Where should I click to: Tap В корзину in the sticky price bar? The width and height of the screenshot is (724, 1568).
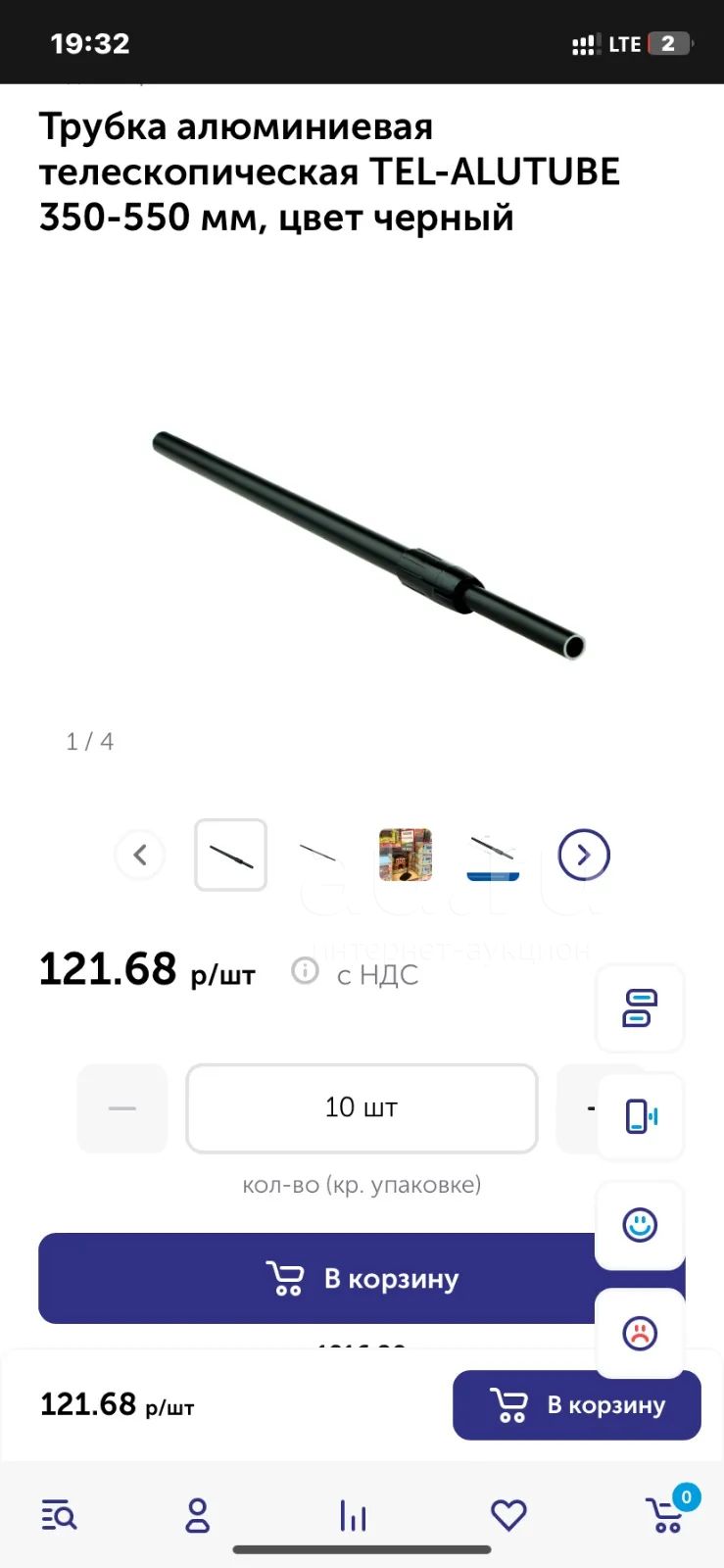click(x=577, y=1405)
